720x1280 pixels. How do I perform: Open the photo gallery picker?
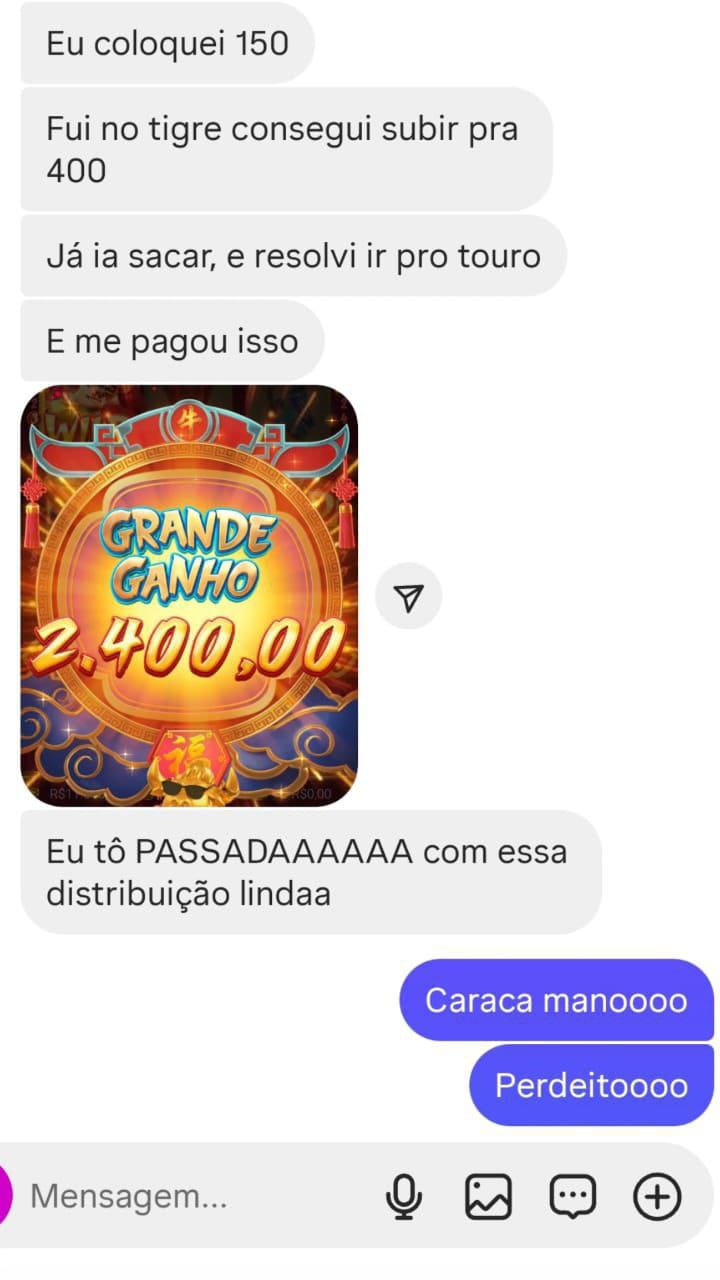(488, 1196)
